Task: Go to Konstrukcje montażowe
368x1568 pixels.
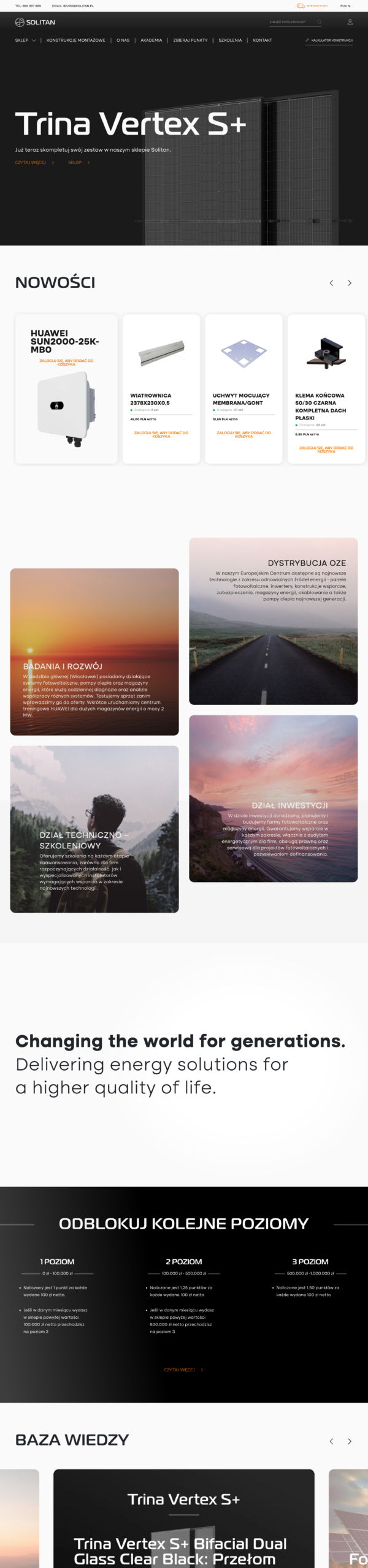Action: coord(75,40)
